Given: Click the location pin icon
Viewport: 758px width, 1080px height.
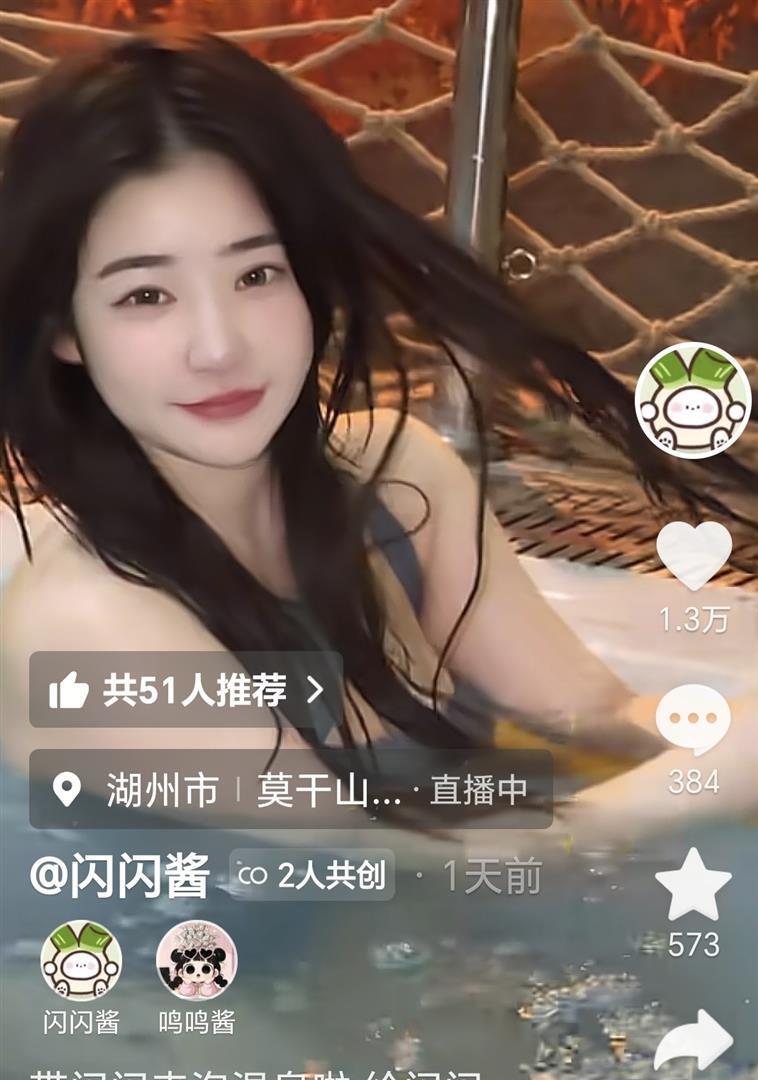Looking at the screenshot, I should 67,789.
